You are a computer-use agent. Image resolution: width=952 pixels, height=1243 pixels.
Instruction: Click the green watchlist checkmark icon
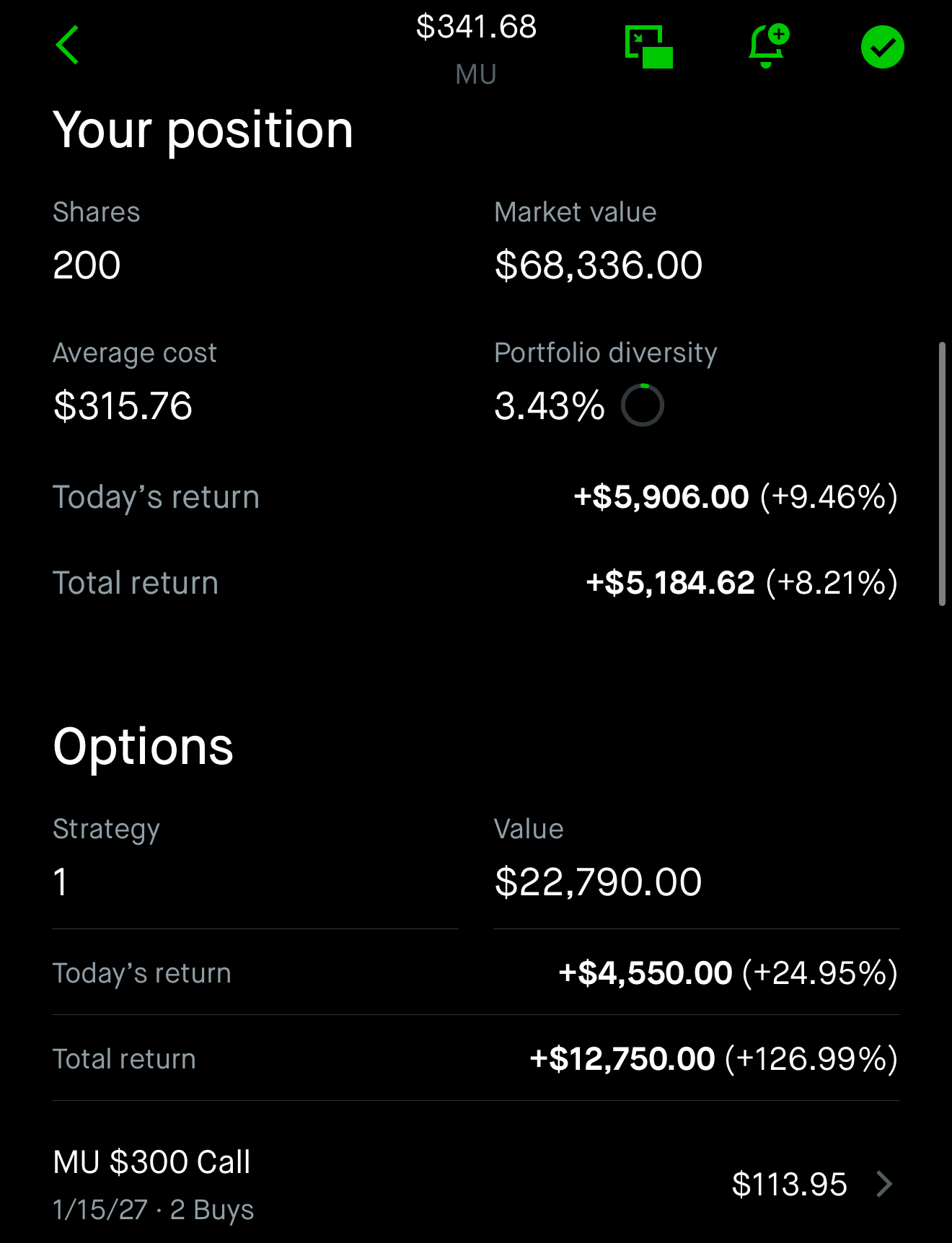click(x=883, y=45)
